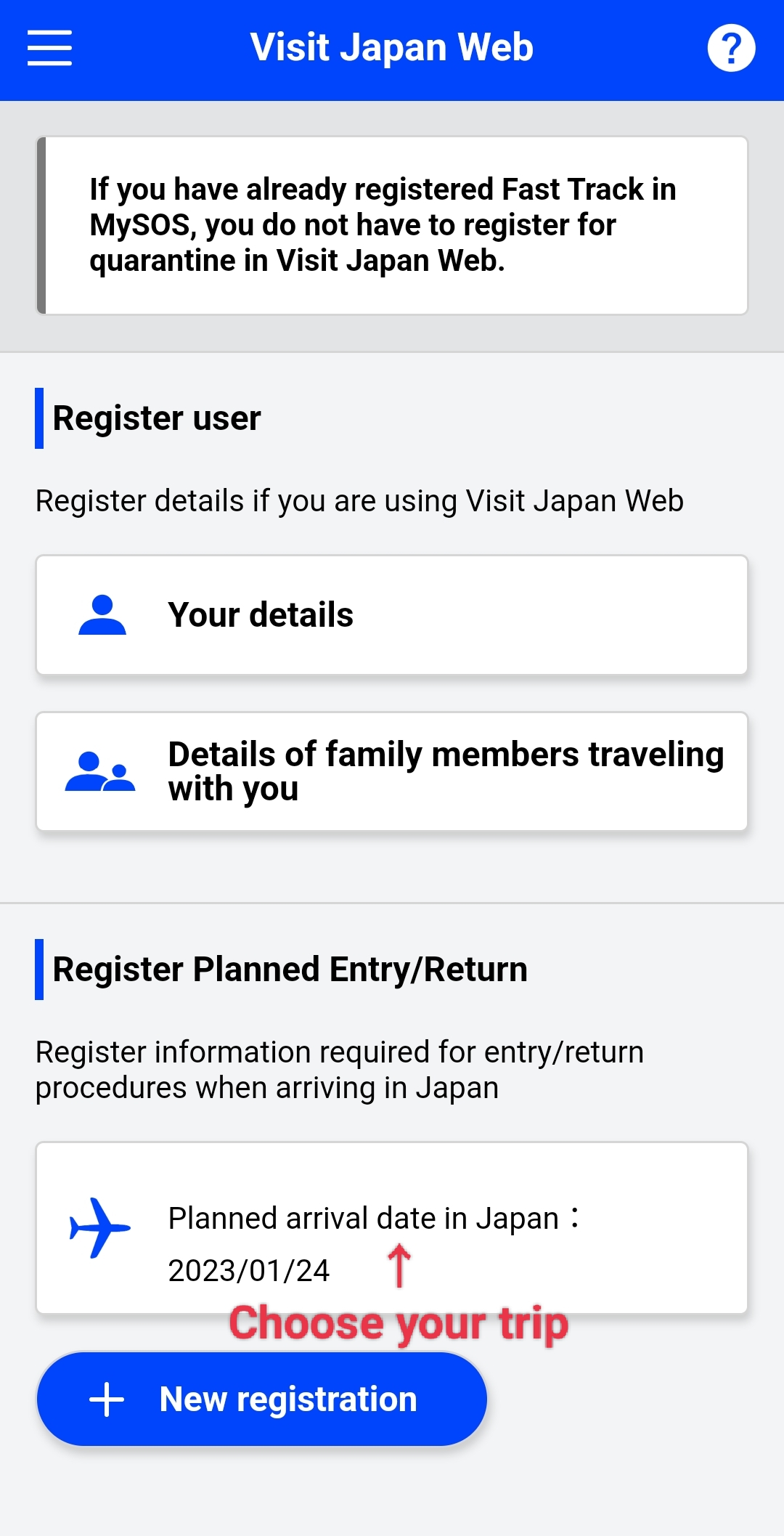Click the family members group icon

tap(102, 771)
